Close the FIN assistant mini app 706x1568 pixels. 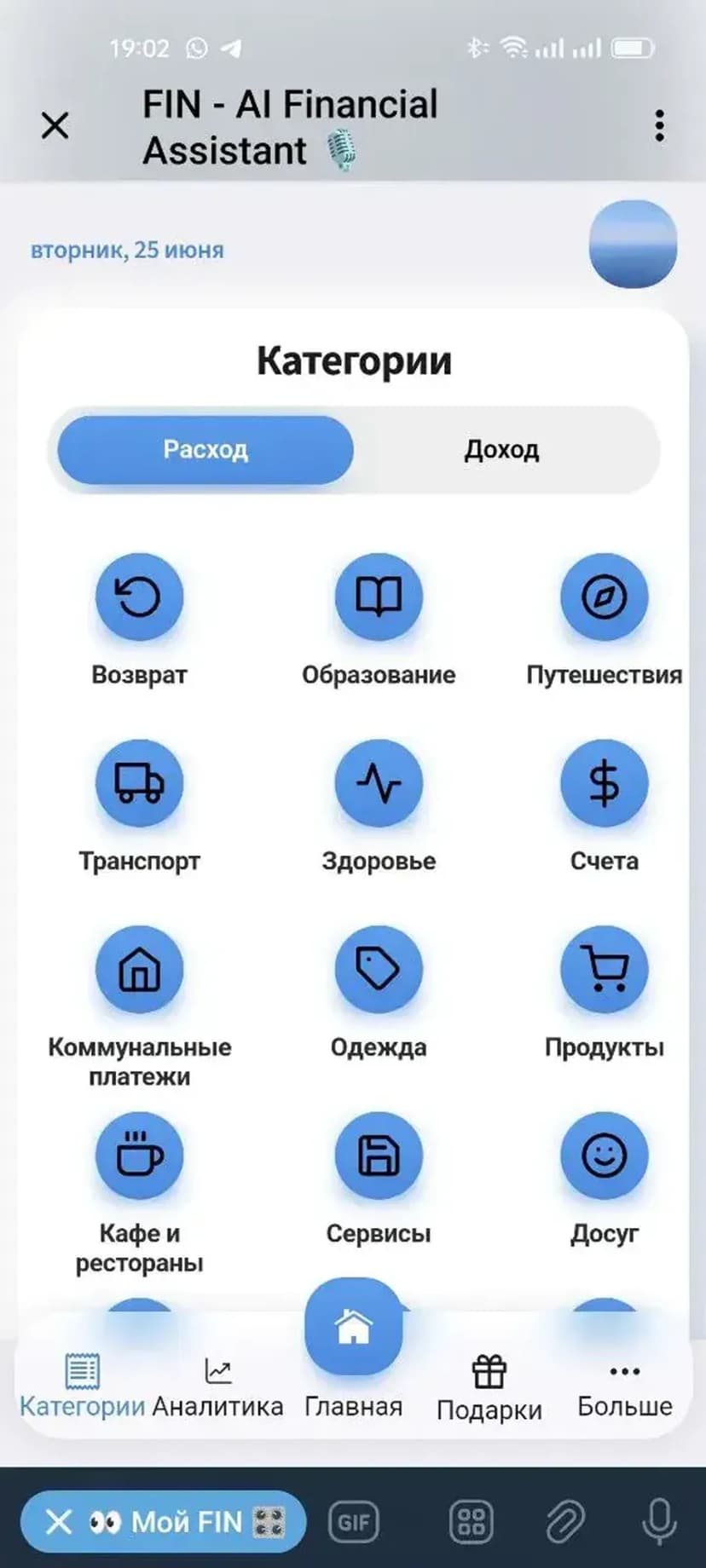coord(55,126)
